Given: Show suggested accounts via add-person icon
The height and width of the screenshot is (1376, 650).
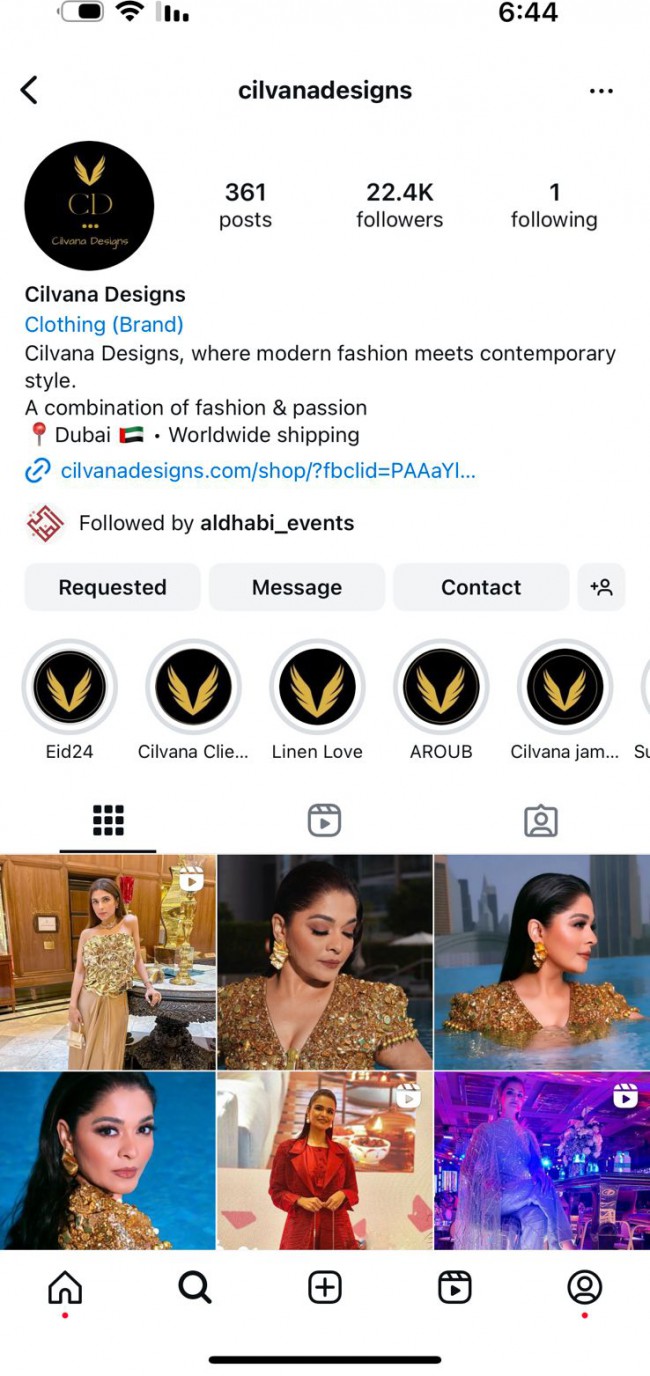Looking at the screenshot, I should point(601,587).
